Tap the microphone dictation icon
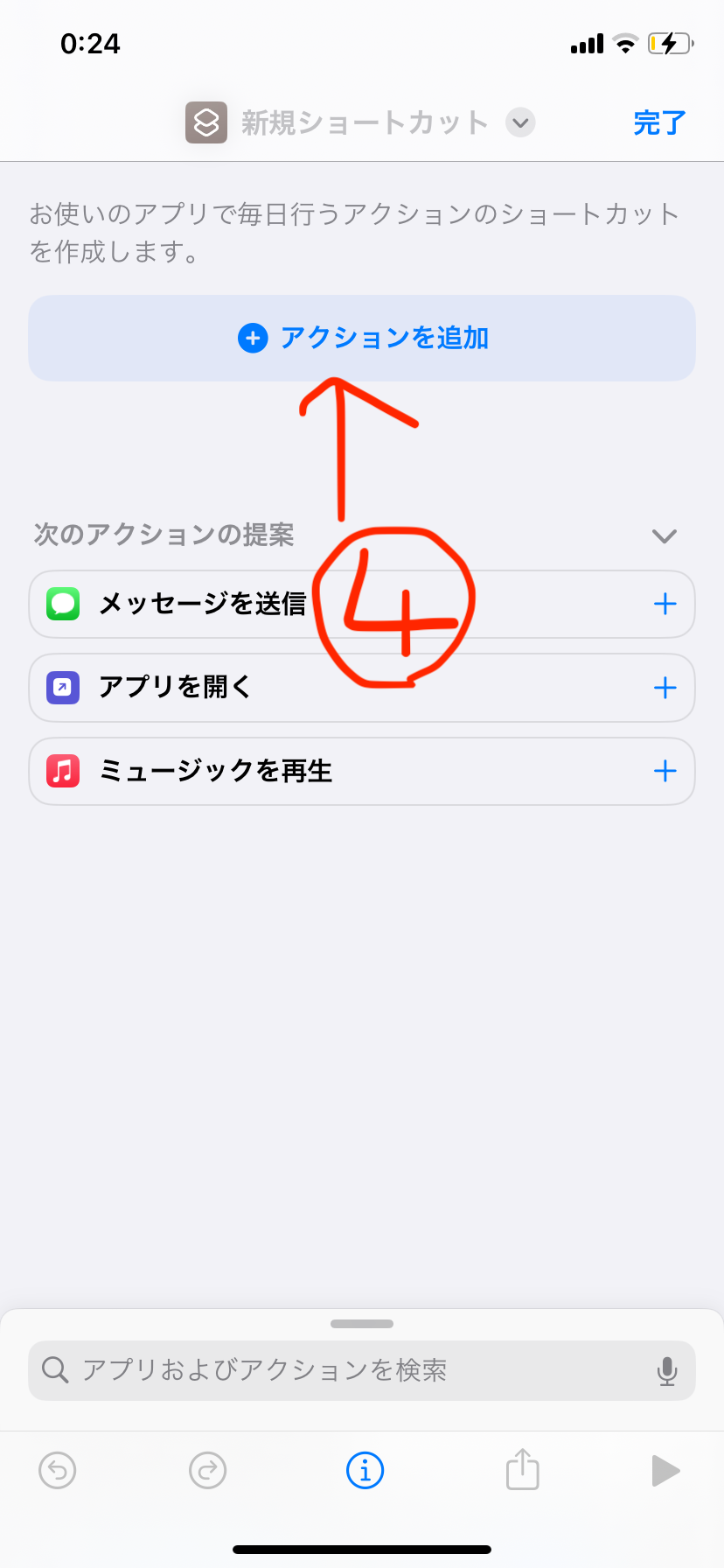The width and height of the screenshot is (724, 1568). point(667,1371)
